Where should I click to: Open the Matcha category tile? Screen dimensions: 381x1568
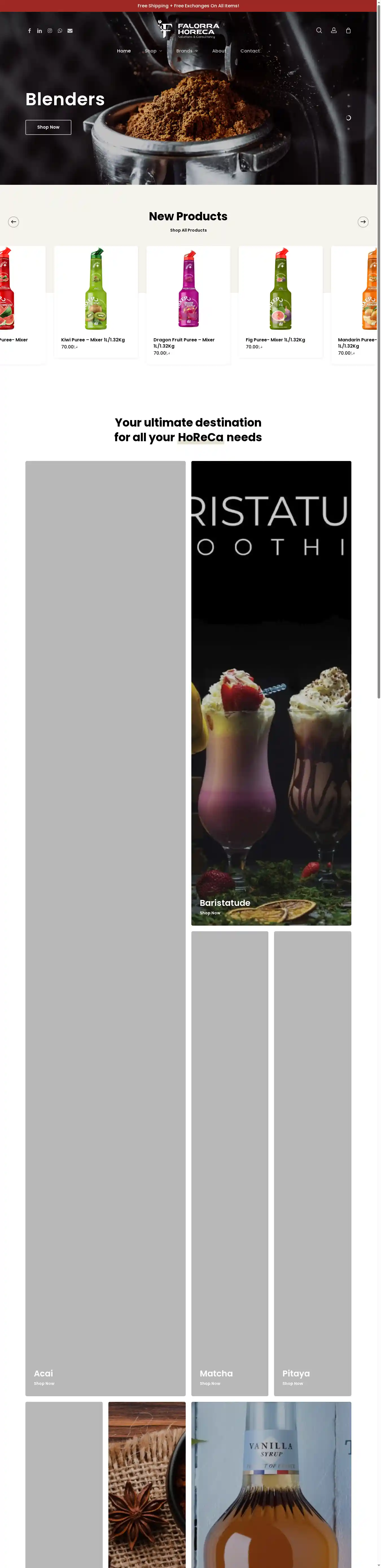click(x=229, y=1163)
